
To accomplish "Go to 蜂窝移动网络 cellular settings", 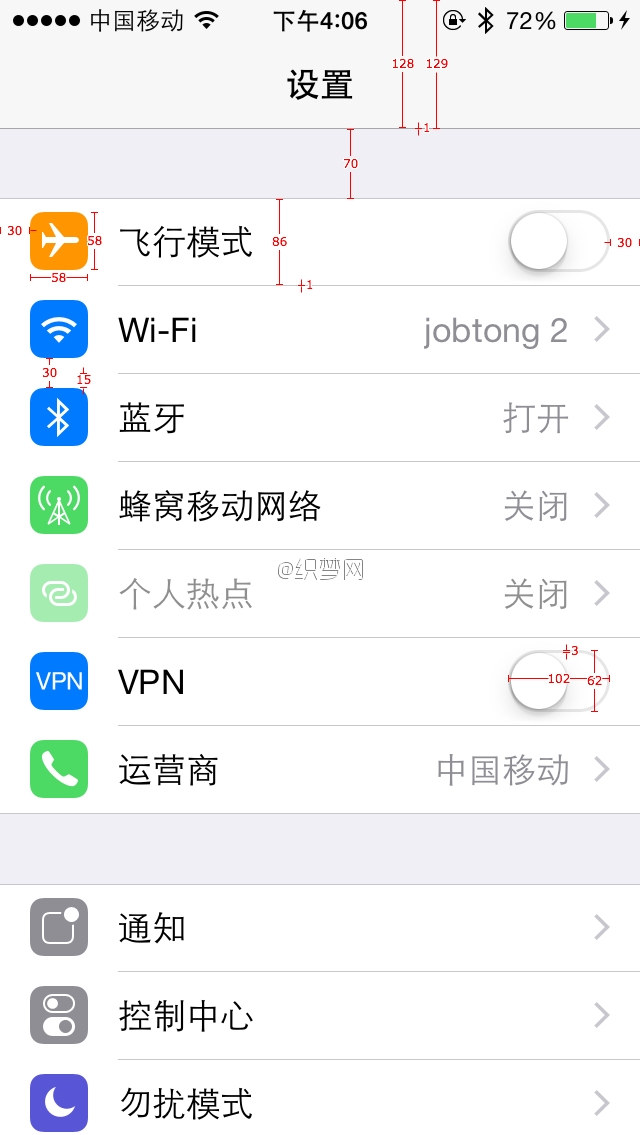I will pyautogui.click(x=320, y=506).
